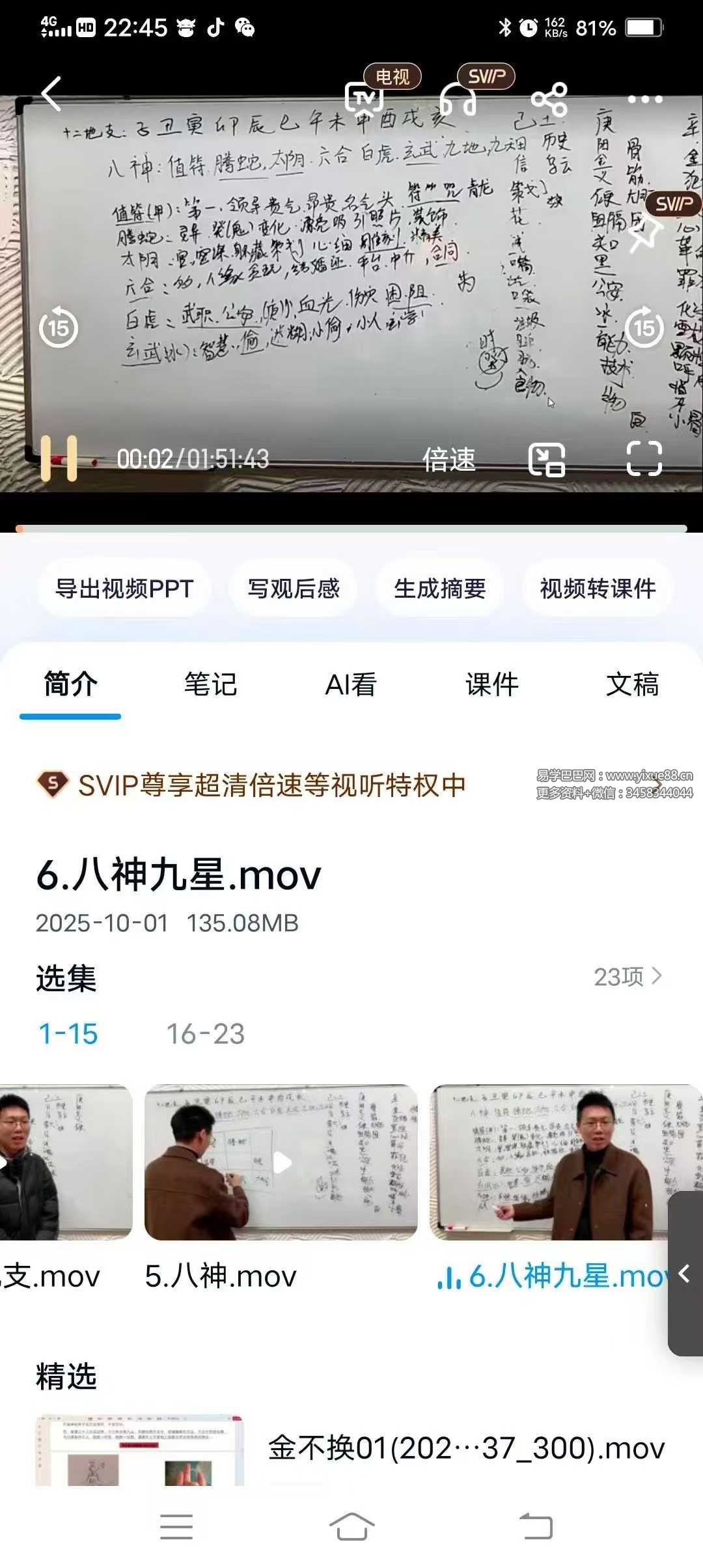Generate a summary with 生成摘要
703x1568 pixels.
440,589
